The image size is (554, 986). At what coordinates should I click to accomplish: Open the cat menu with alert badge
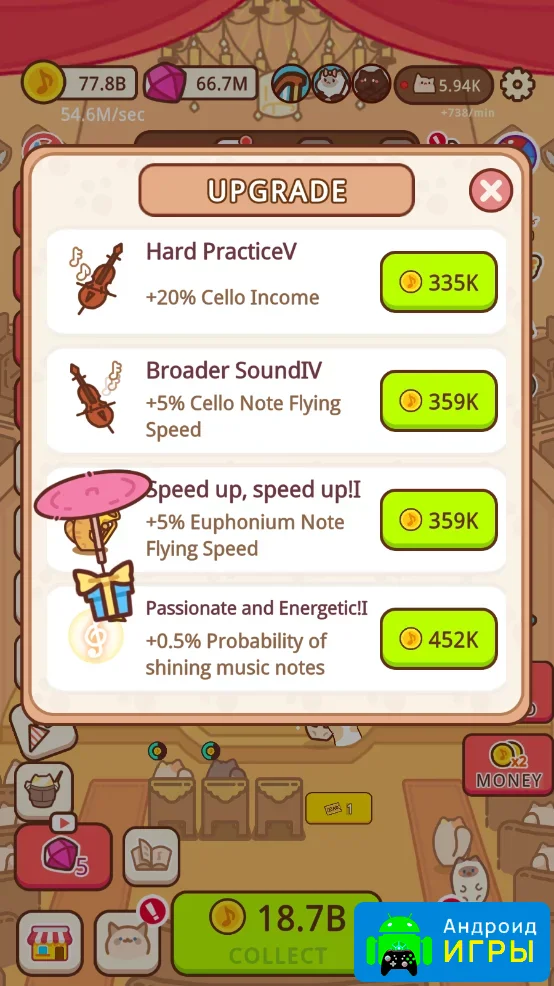pyautogui.click(x=126, y=941)
